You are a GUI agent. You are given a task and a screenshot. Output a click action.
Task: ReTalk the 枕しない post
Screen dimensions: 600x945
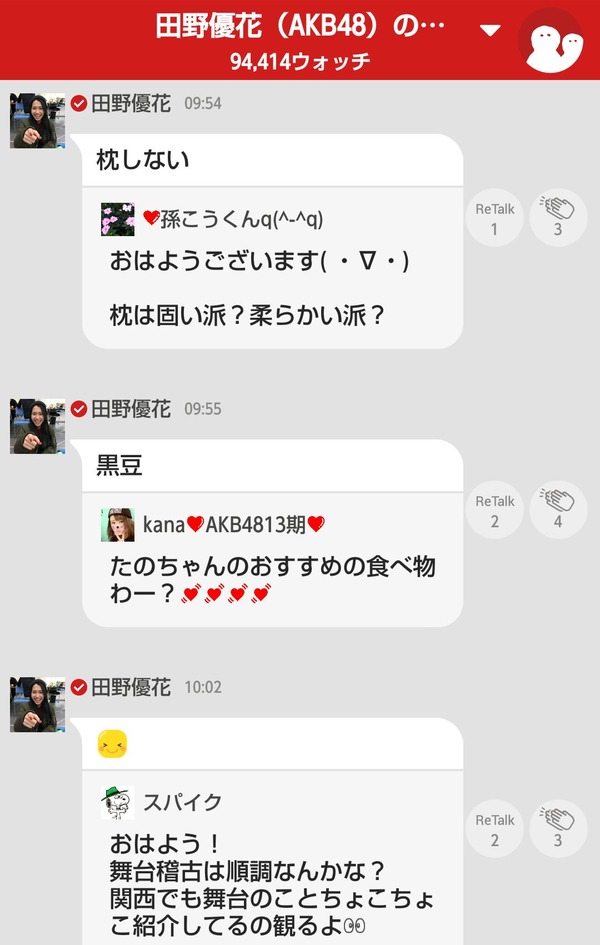[x=495, y=218]
